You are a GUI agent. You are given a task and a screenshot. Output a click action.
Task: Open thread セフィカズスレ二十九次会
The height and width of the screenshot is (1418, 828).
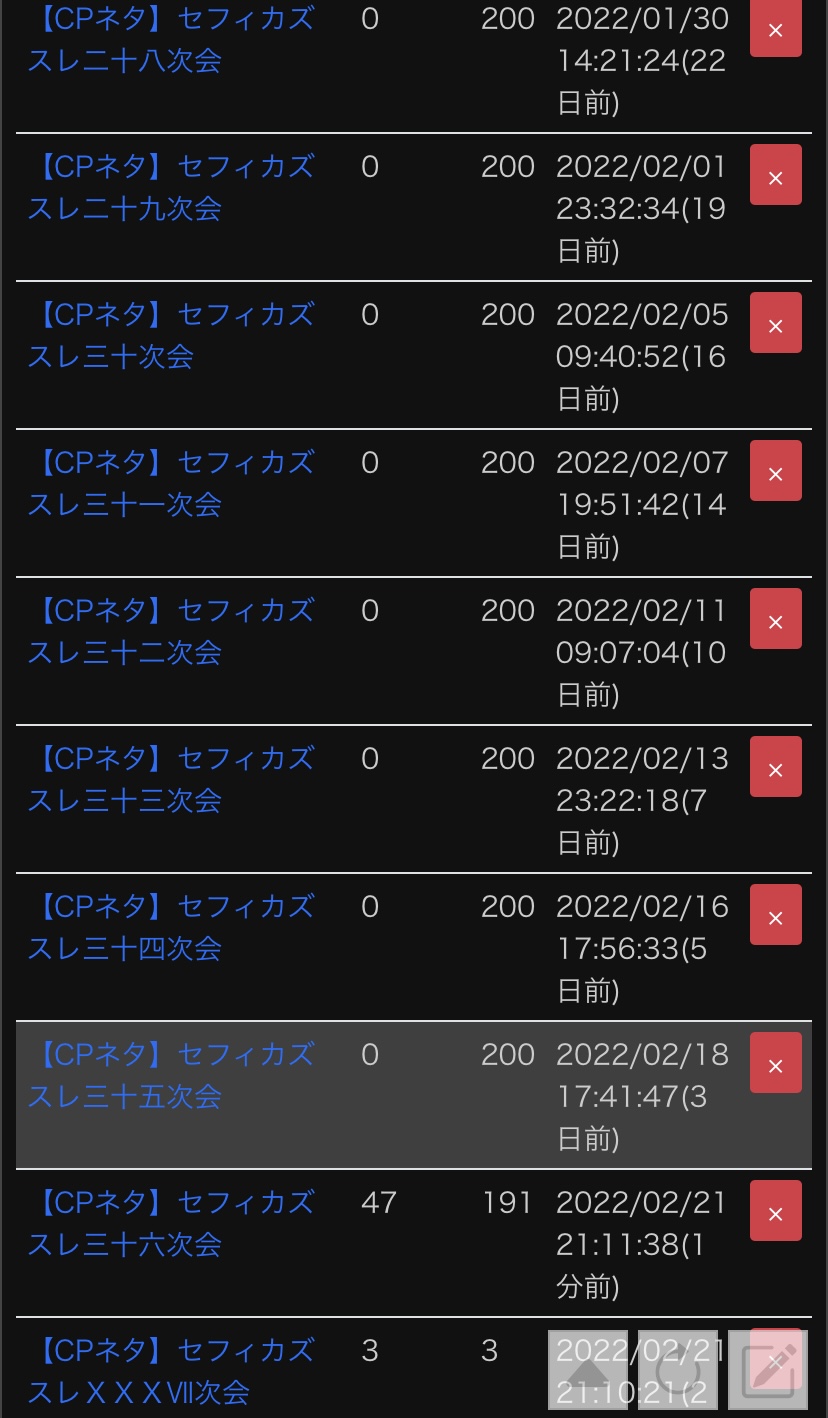coord(171,188)
